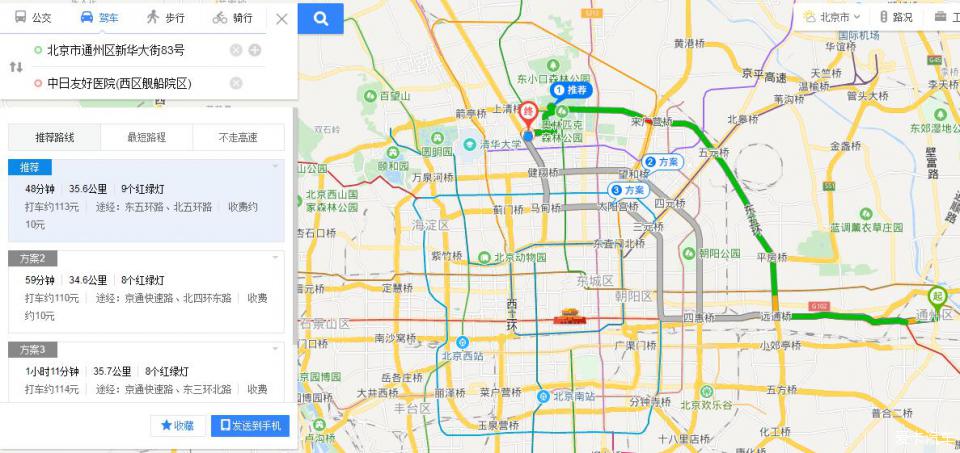The image size is (960, 453).
Task: Choose the 不走高速 option
Action: [238, 137]
